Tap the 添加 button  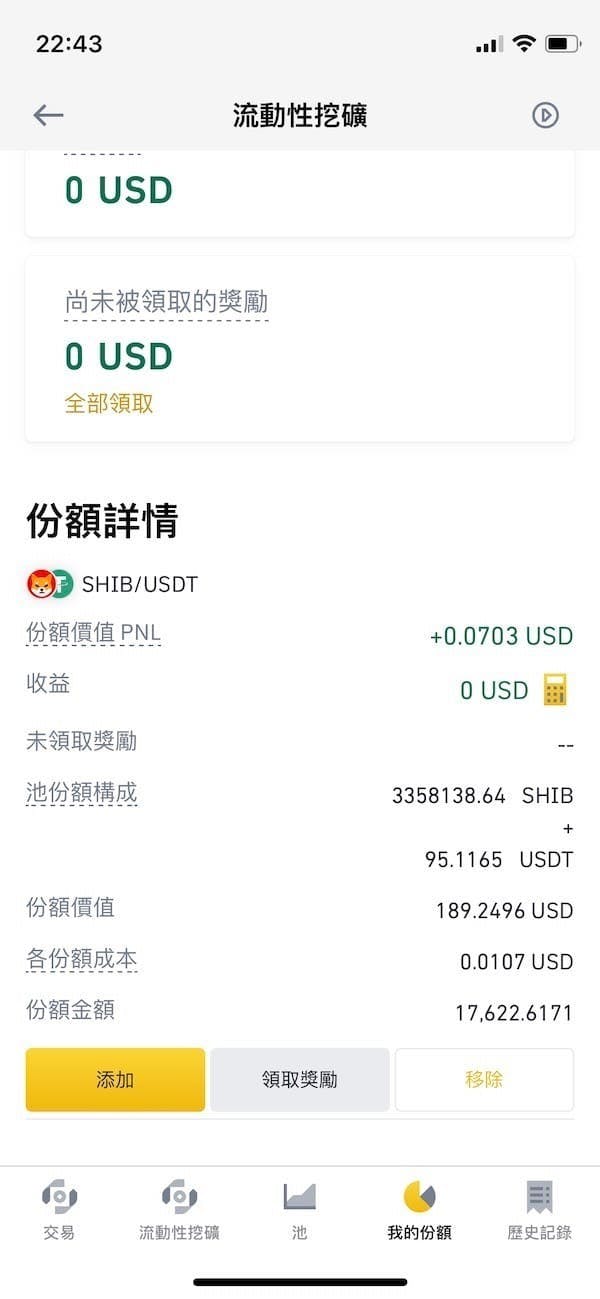tap(115, 1080)
